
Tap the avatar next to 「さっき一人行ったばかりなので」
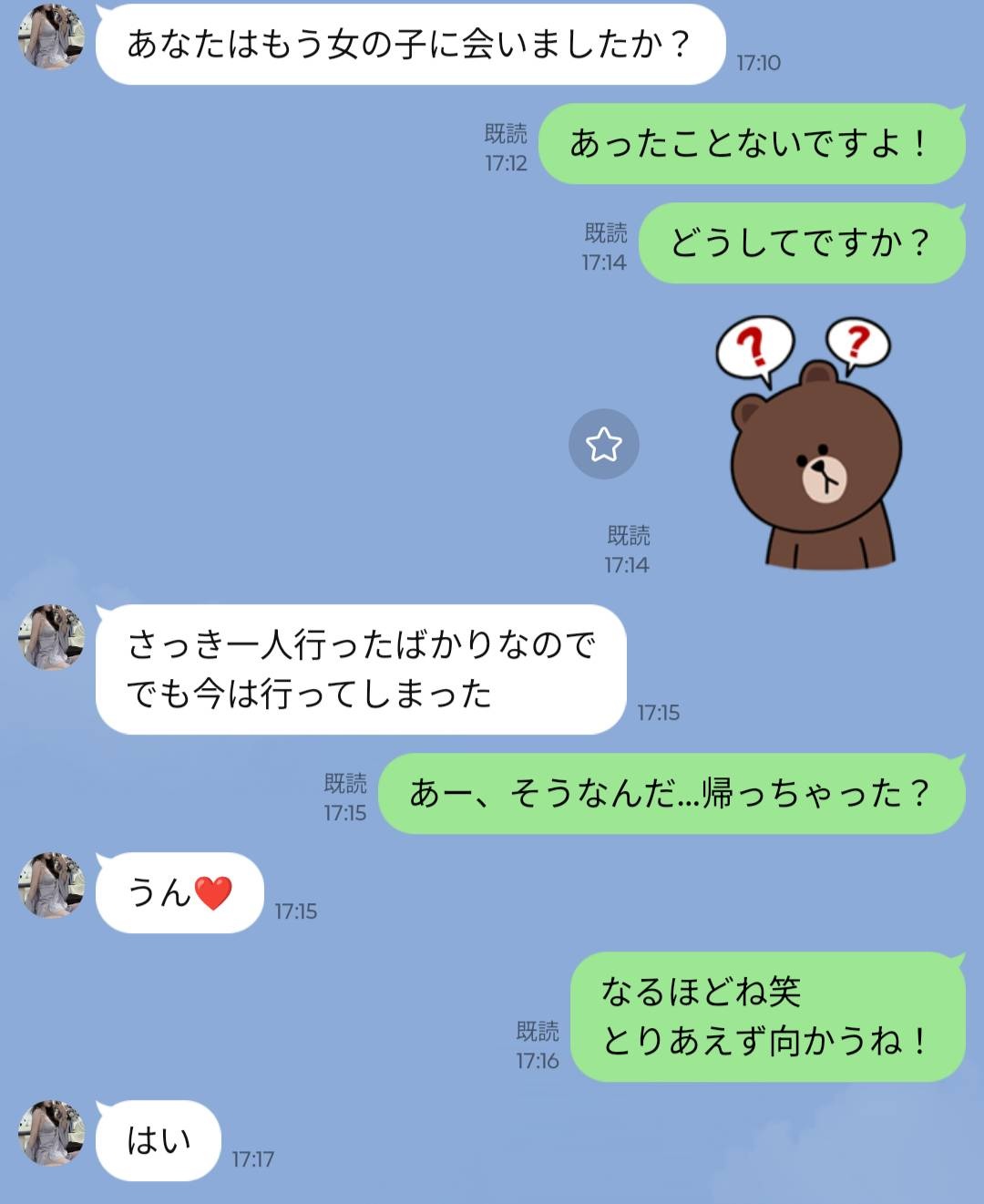click(x=52, y=637)
